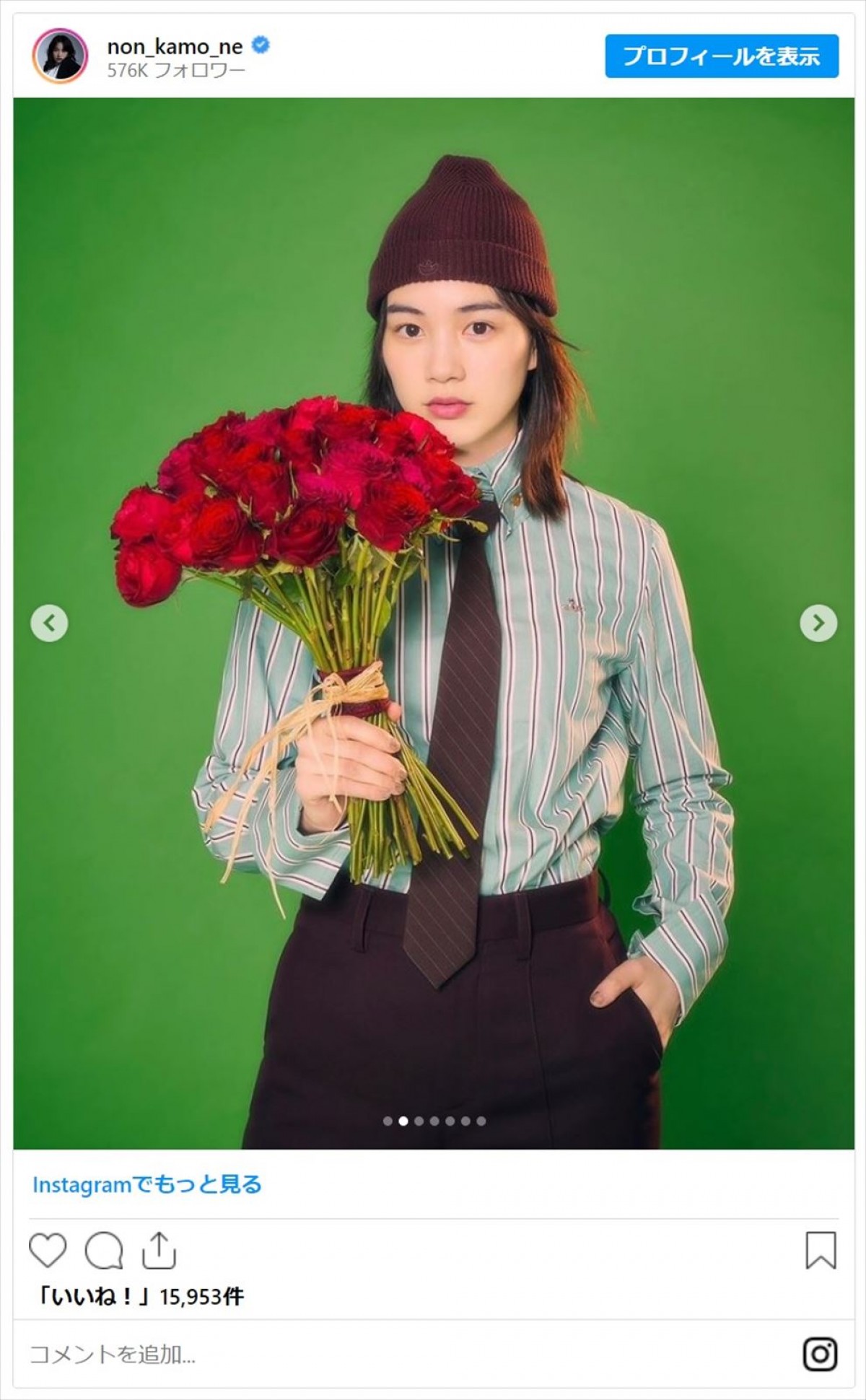Bookmark this post
The height and width of the screenshot is (1400, 866).
(821, 1251)
